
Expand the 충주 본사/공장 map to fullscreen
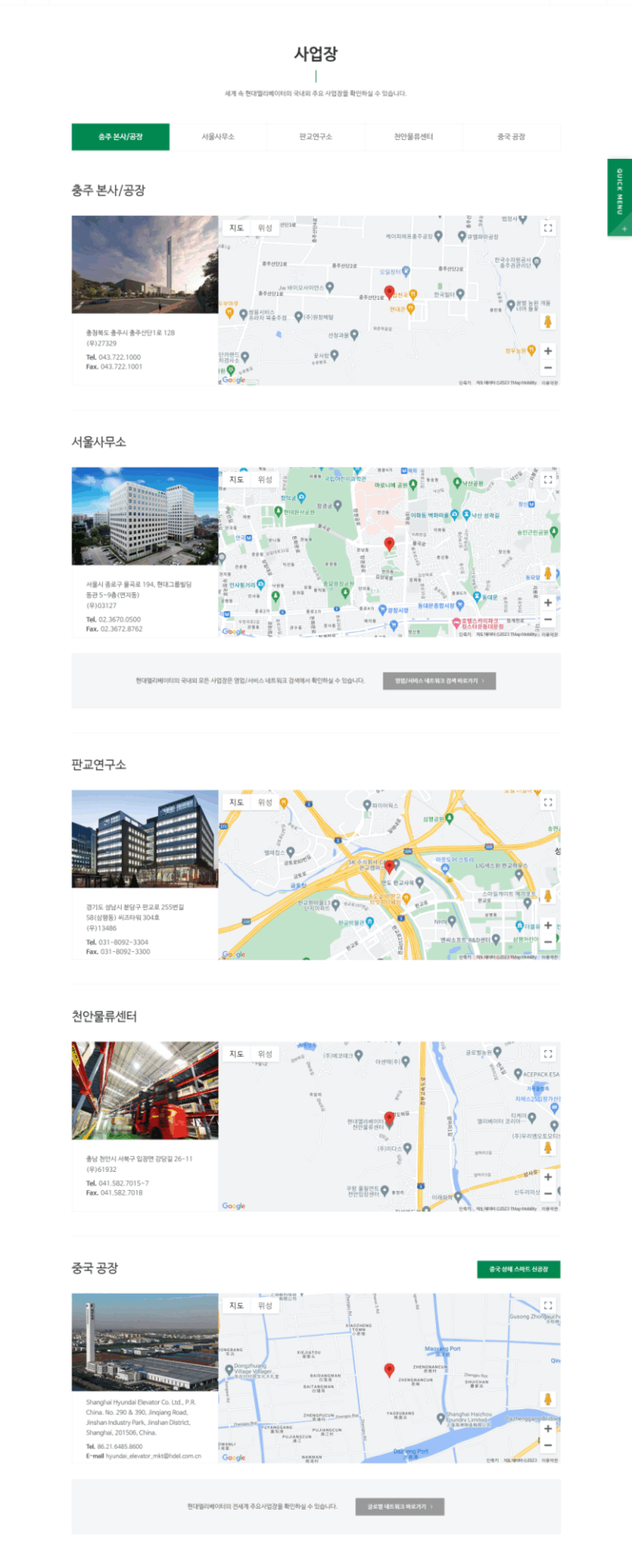pyautogui.click(x=548, y=228)
